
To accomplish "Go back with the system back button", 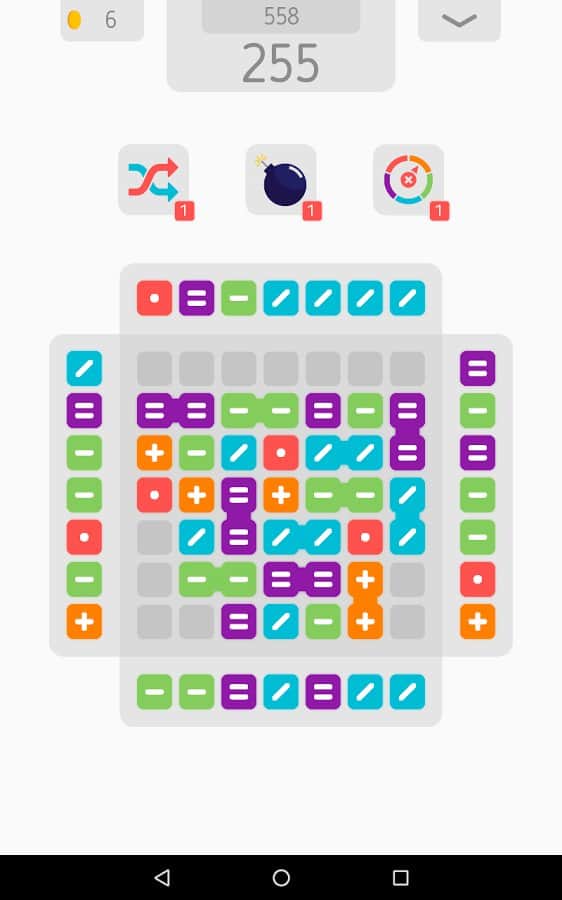I will coord(162,877).
